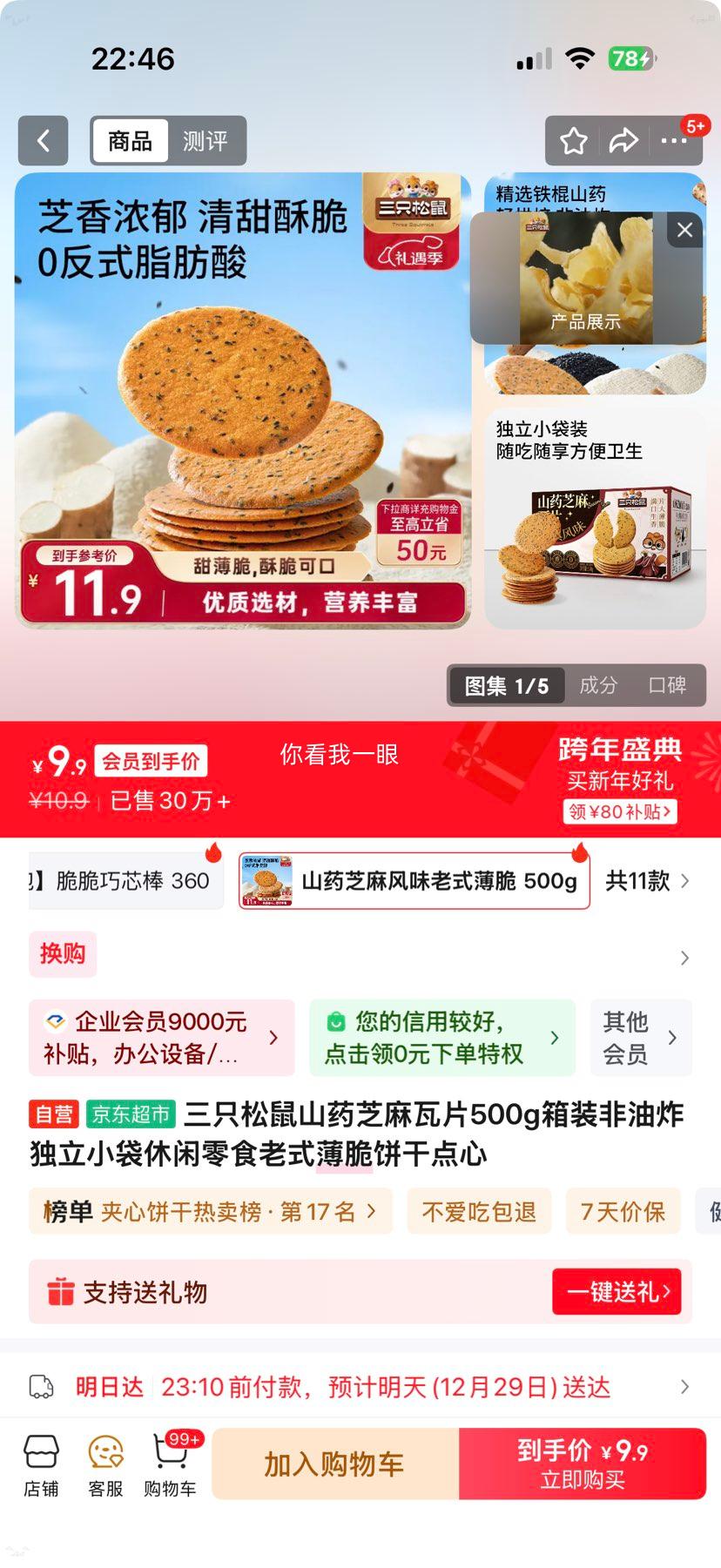
Task: Switch to the 测评 tab
Action: 205,140
